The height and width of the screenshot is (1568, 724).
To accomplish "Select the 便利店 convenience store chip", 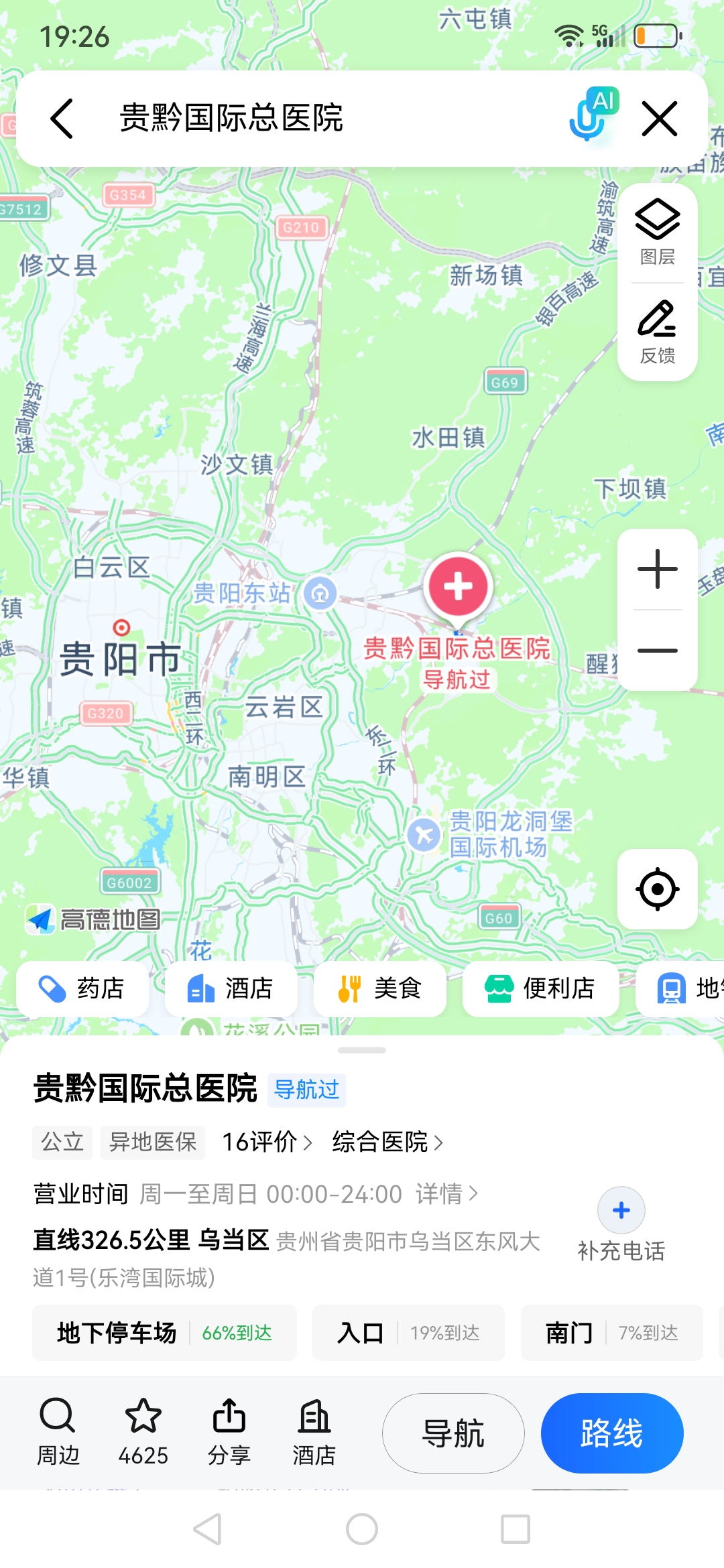I will coord(540,988).
